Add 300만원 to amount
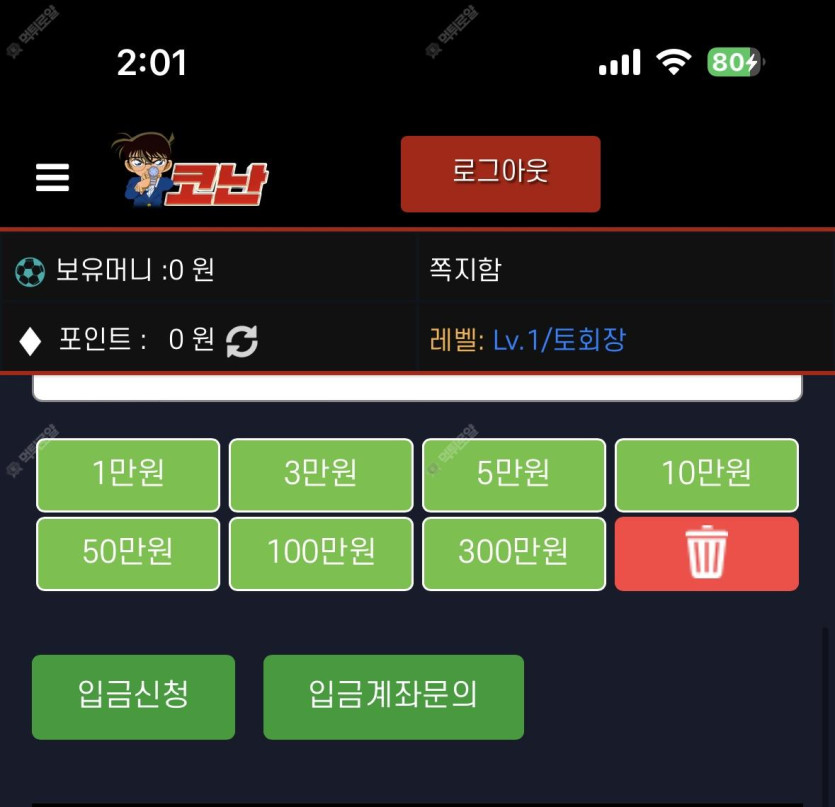This screenshot has width=835, height=807. pyautogui.click(x=514, y=552)
